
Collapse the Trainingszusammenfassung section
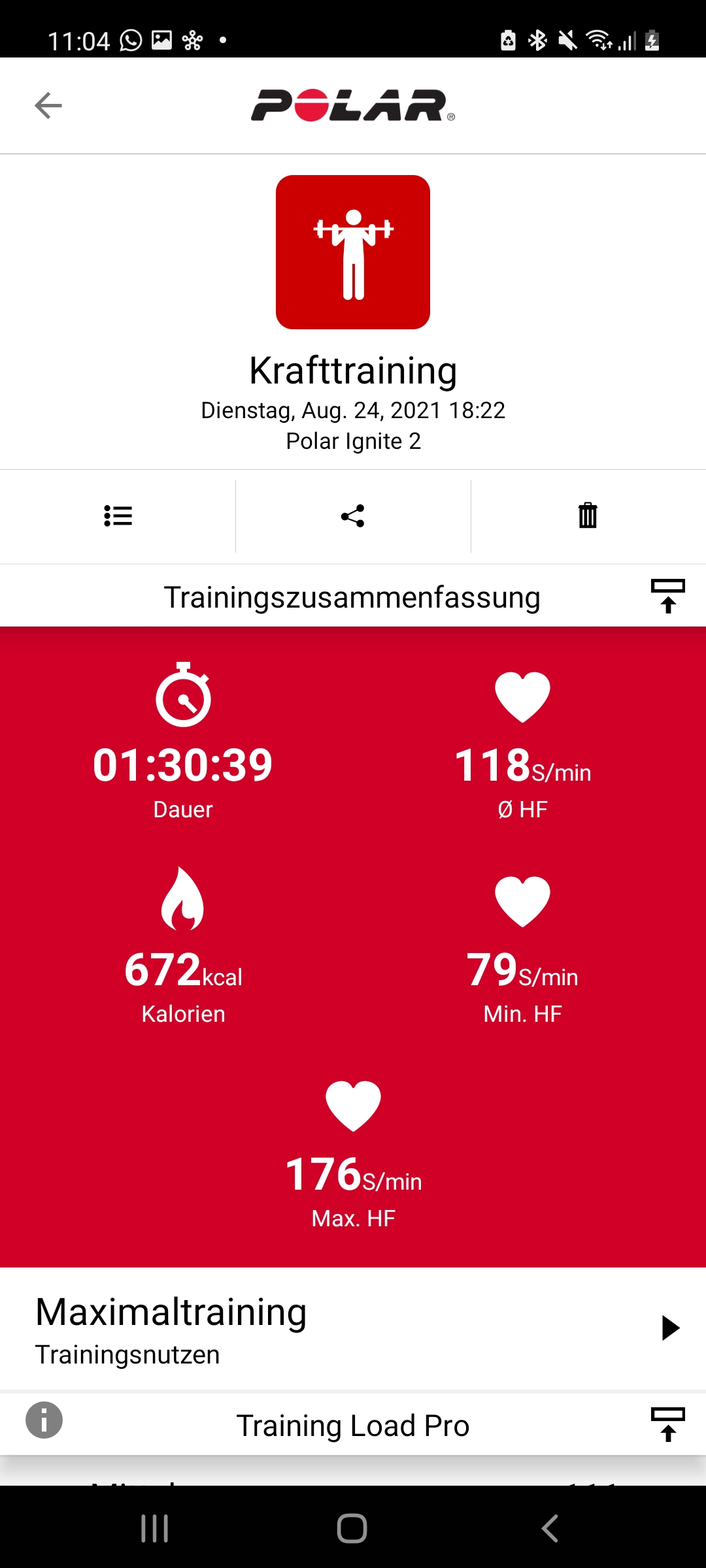pyautogui.click(x=667, y=596)
